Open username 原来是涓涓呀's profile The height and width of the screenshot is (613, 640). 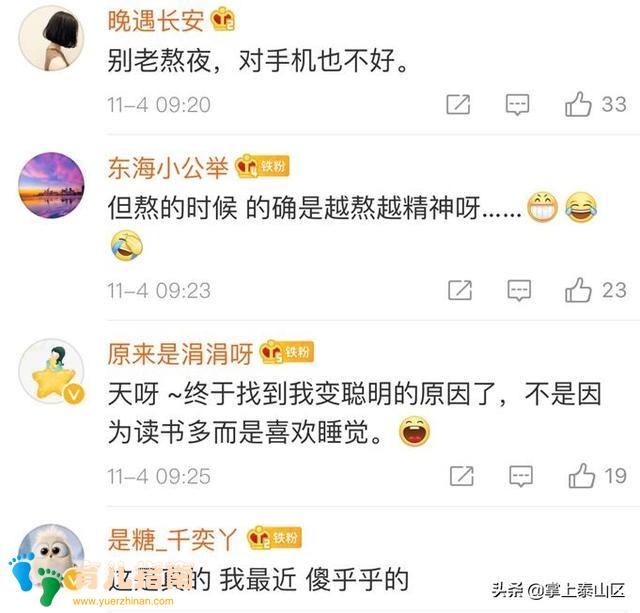tap(180, 352)
